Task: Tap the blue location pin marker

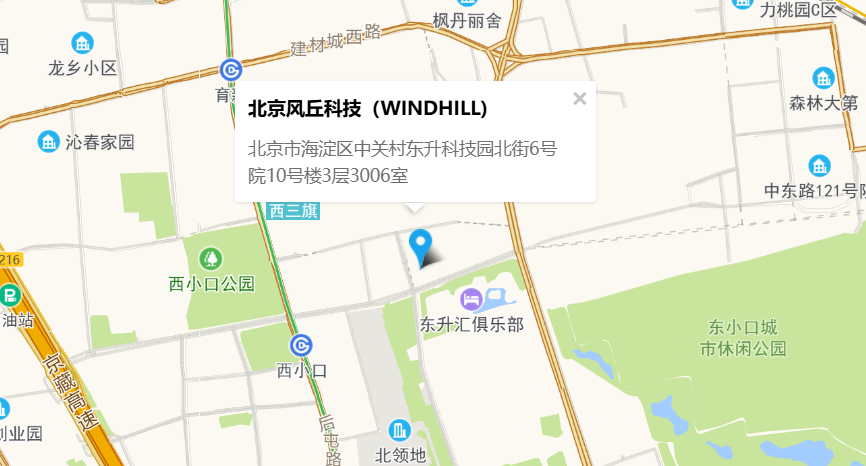Action: (x=421, y=243)
